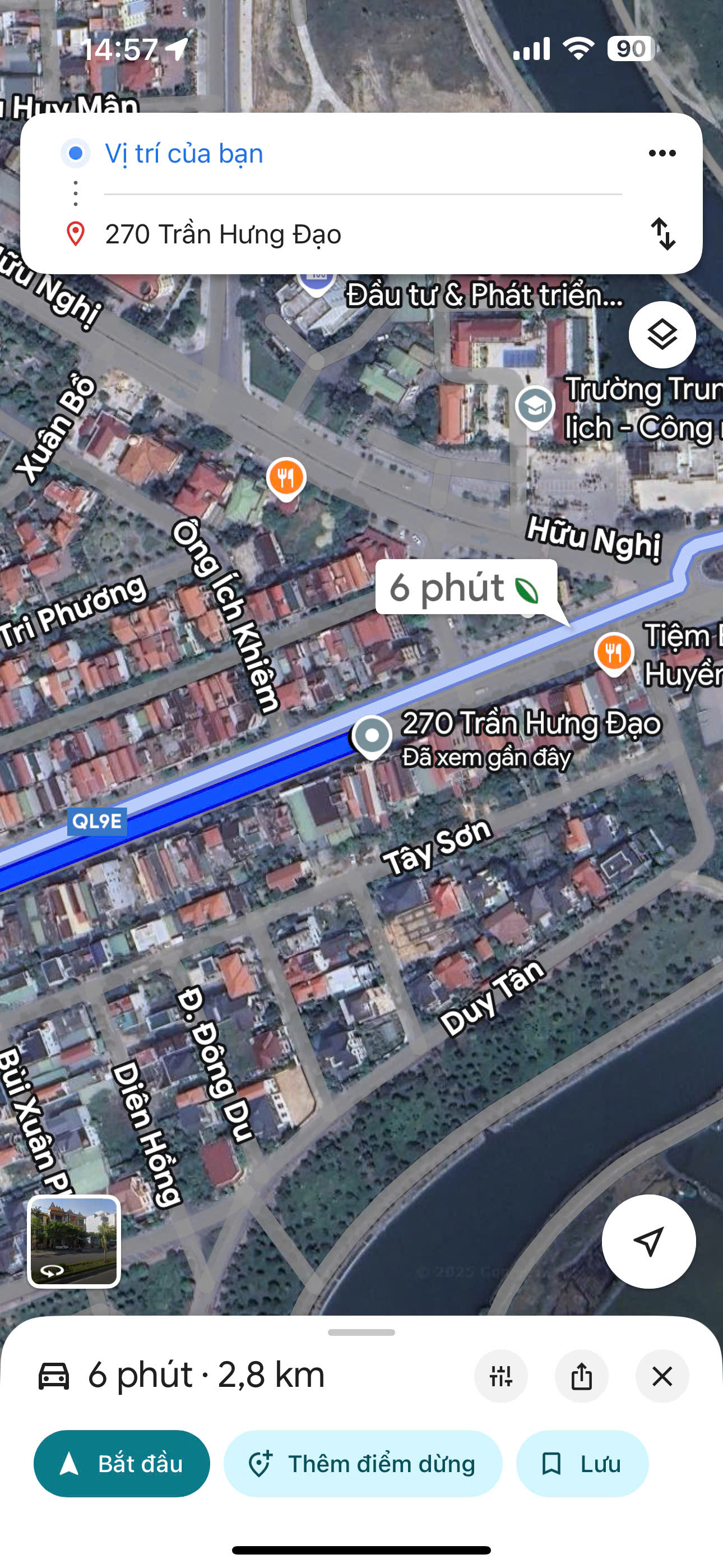
Task: Save this route with Lưu
Action: 582,1463
